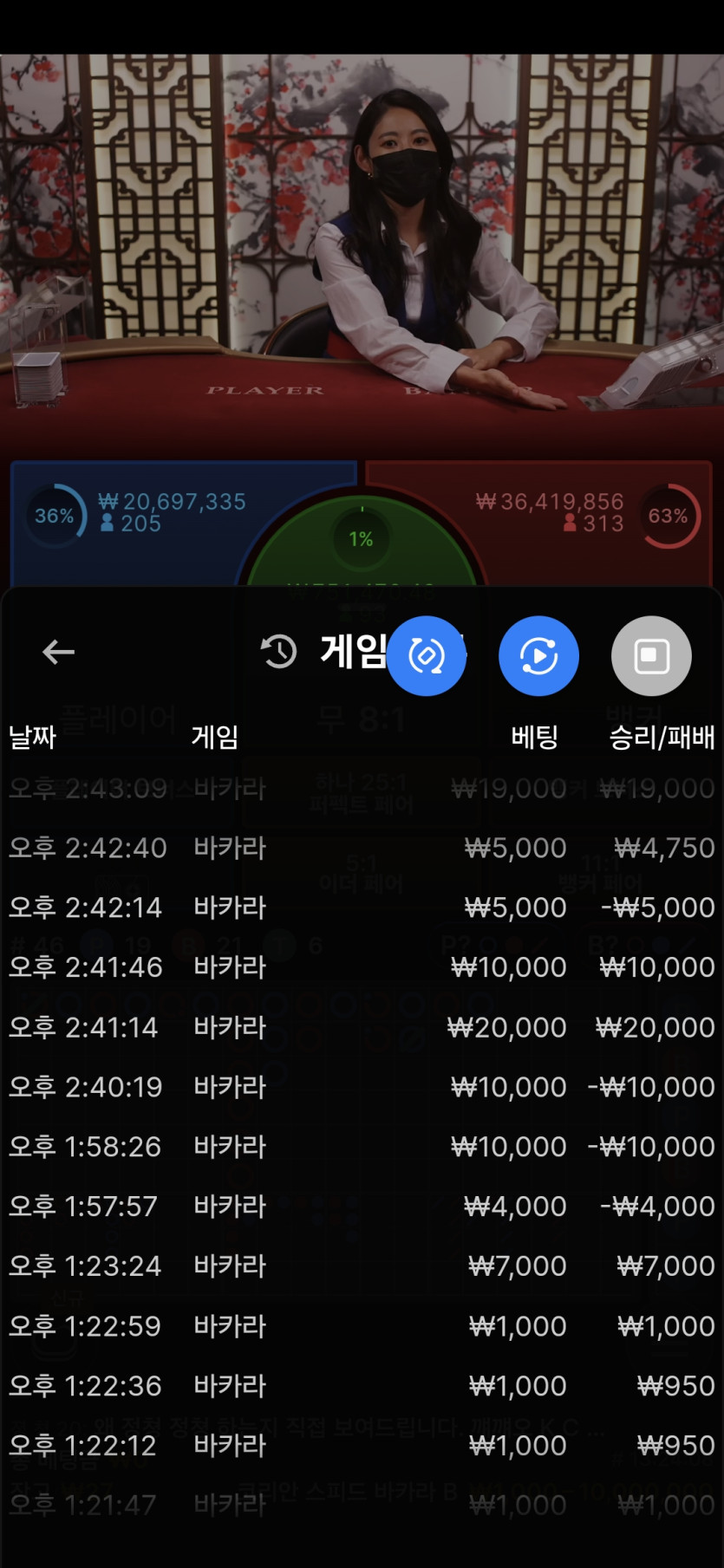Select the 오후 2:41:14 history row

point(361,1027)
